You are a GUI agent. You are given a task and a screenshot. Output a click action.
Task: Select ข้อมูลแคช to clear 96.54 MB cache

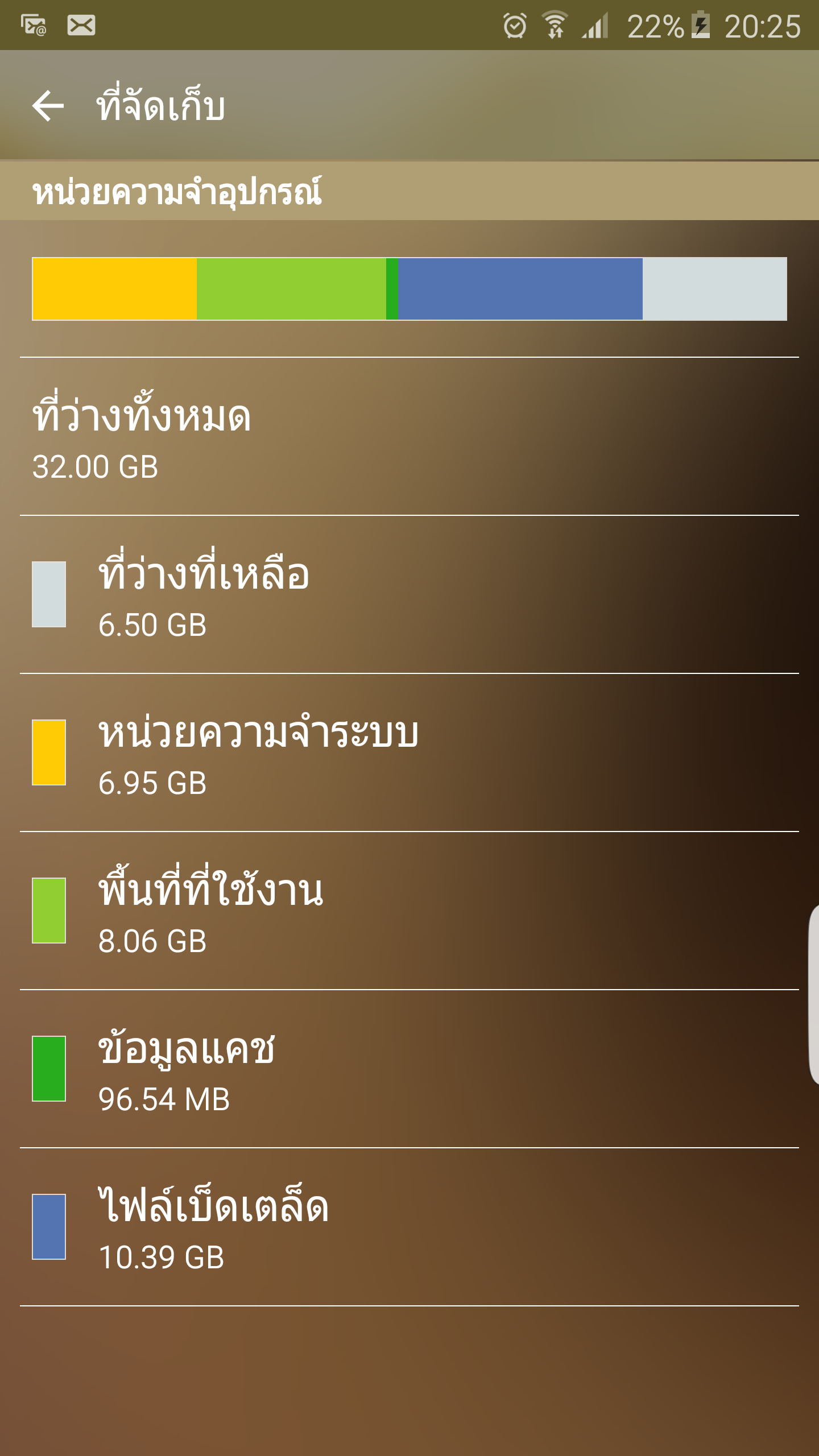point(409,1069)
